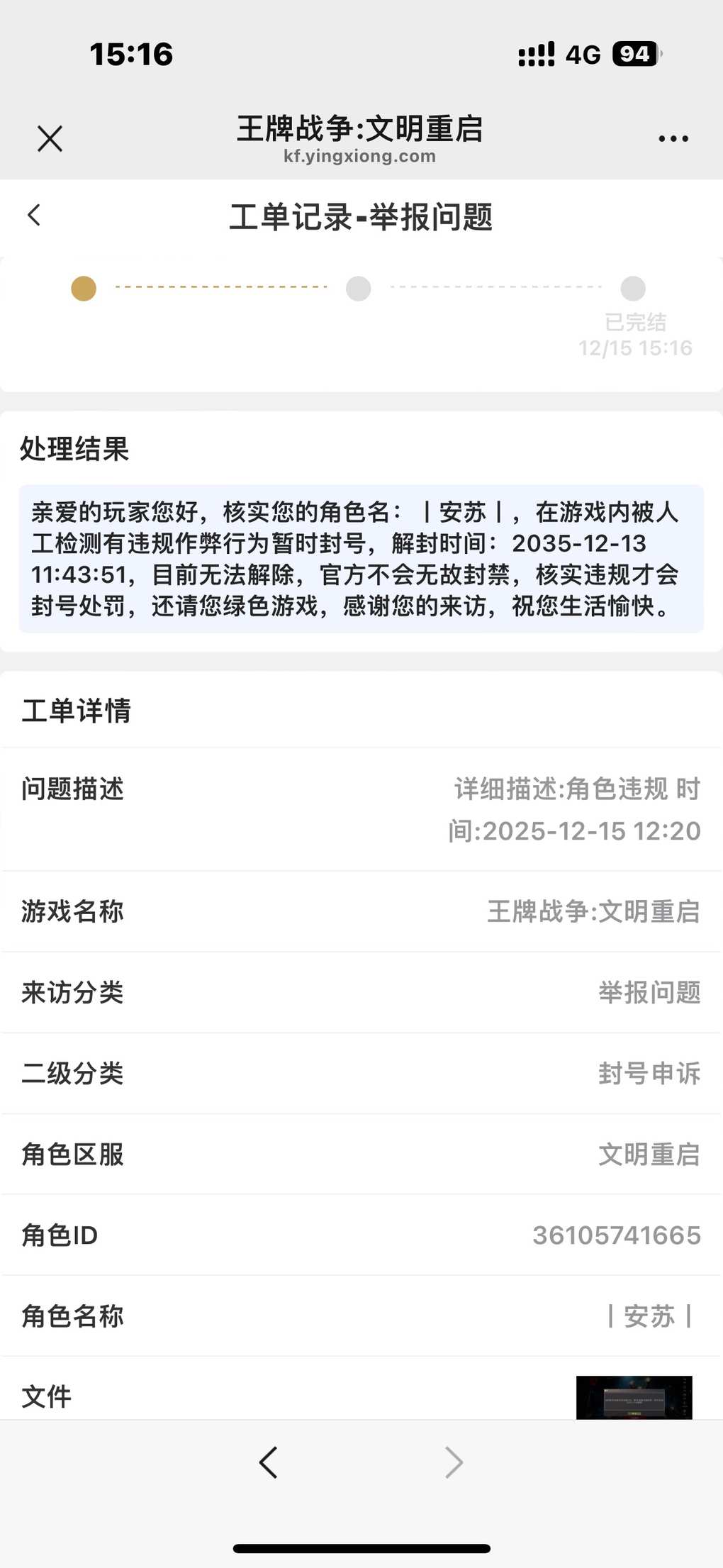Viewport: 723px width, 1568px height.
Task: Open the three-dot overflow menu
Action: coord(673,138)
